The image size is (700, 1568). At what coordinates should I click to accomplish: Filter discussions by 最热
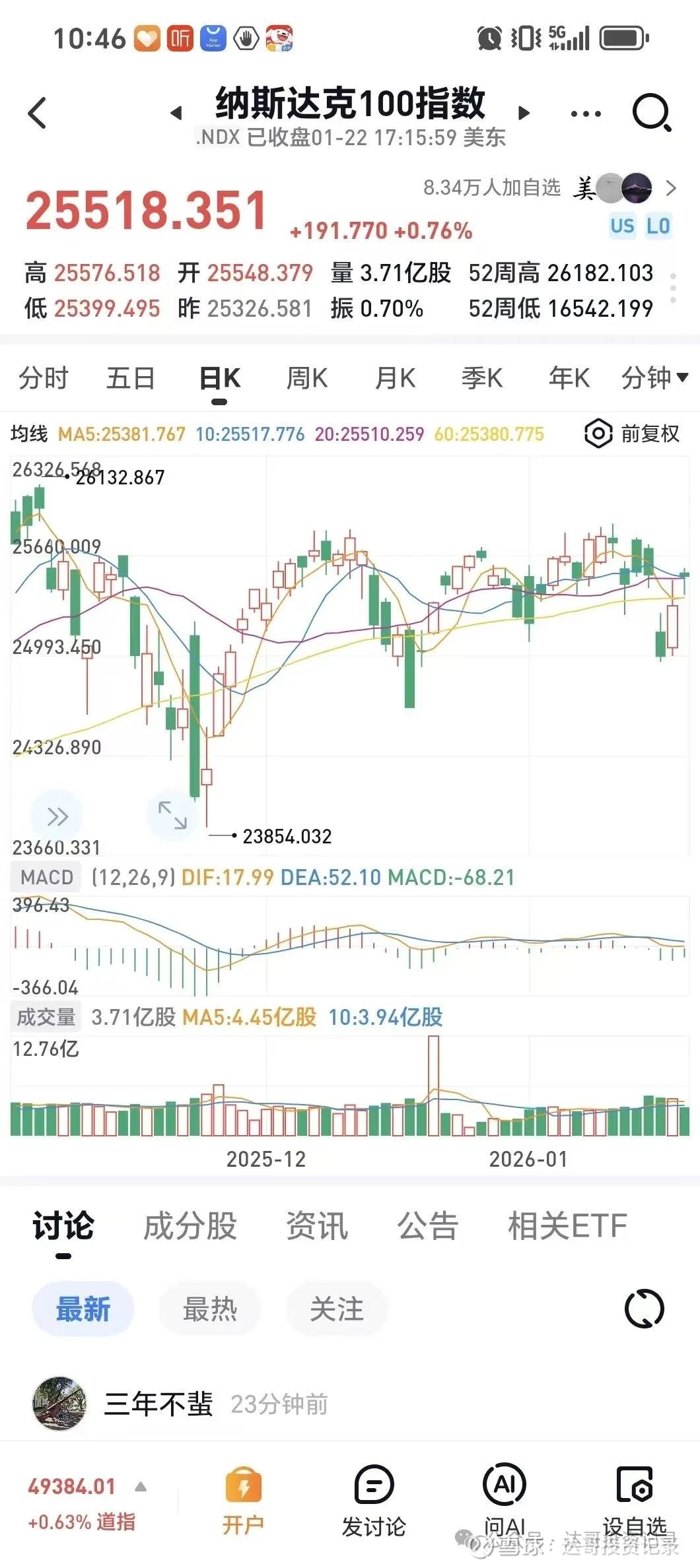click(209, 1309)
